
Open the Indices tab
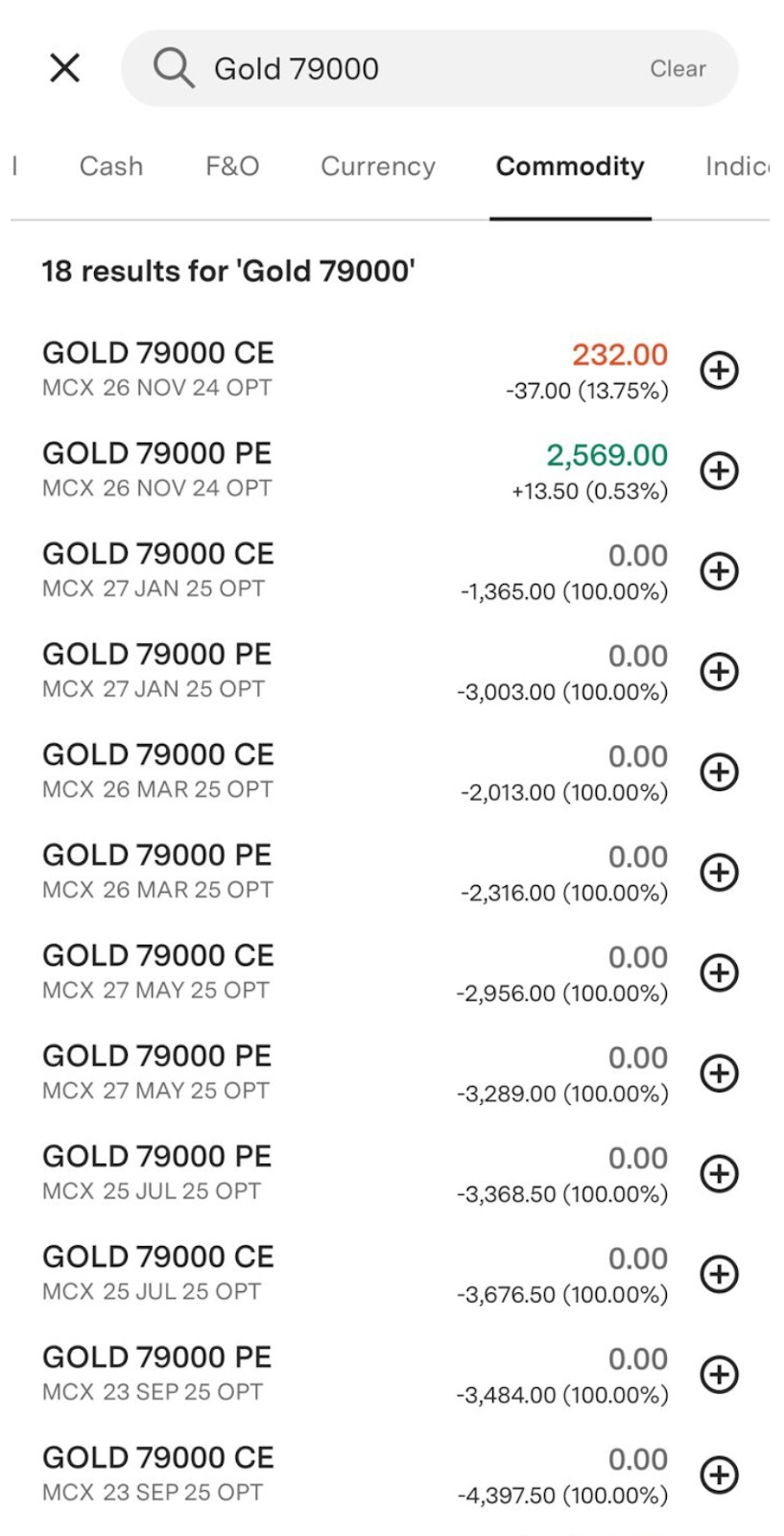click(x=737, y=166)
